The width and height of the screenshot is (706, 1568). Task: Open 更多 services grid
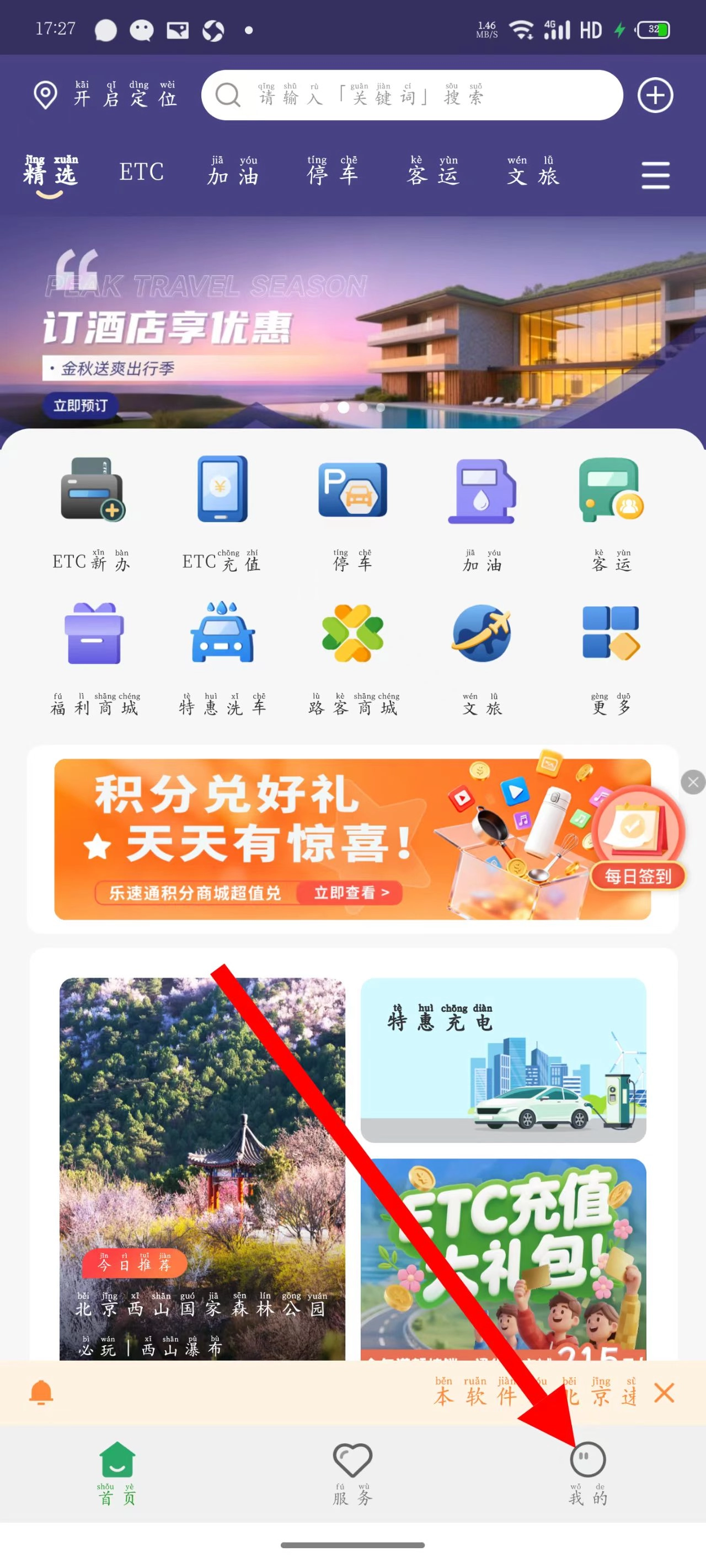pos(611,657)
